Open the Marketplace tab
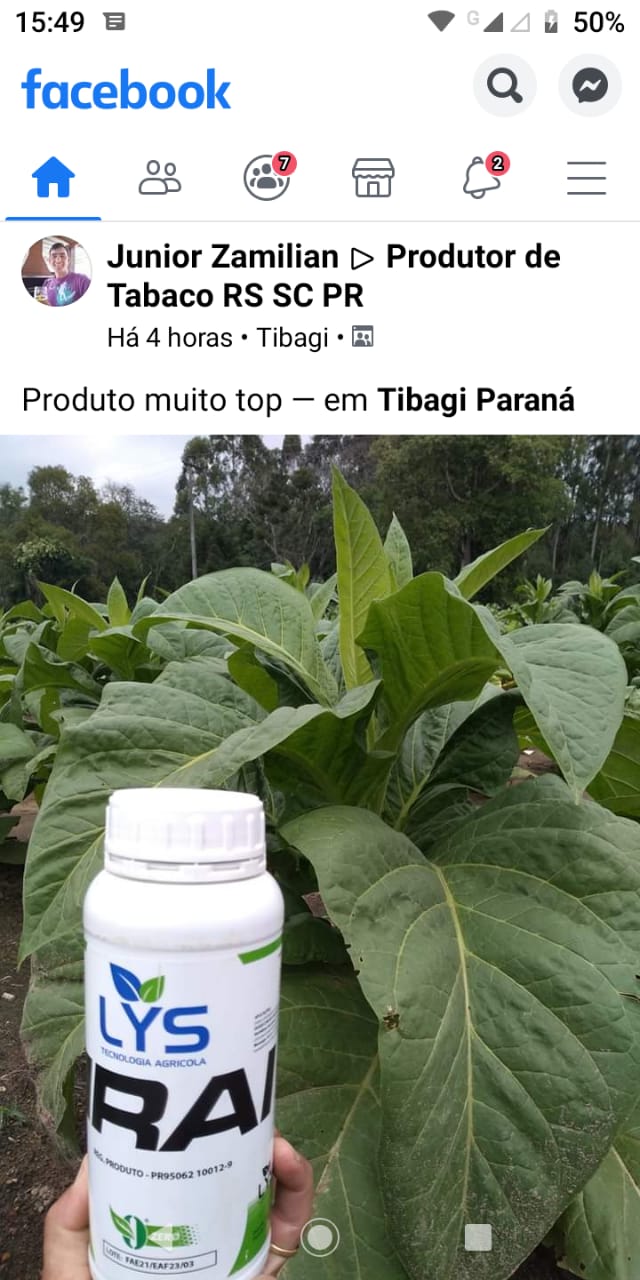 click(x=373, y=178)
